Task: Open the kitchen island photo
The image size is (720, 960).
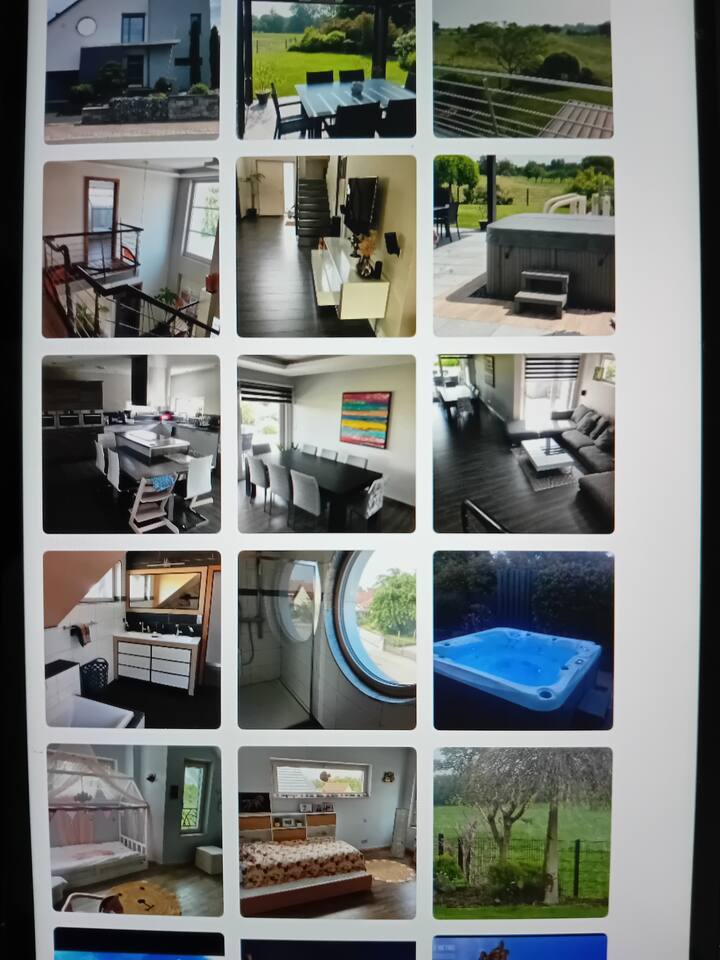Action: (x=131, y=444)
